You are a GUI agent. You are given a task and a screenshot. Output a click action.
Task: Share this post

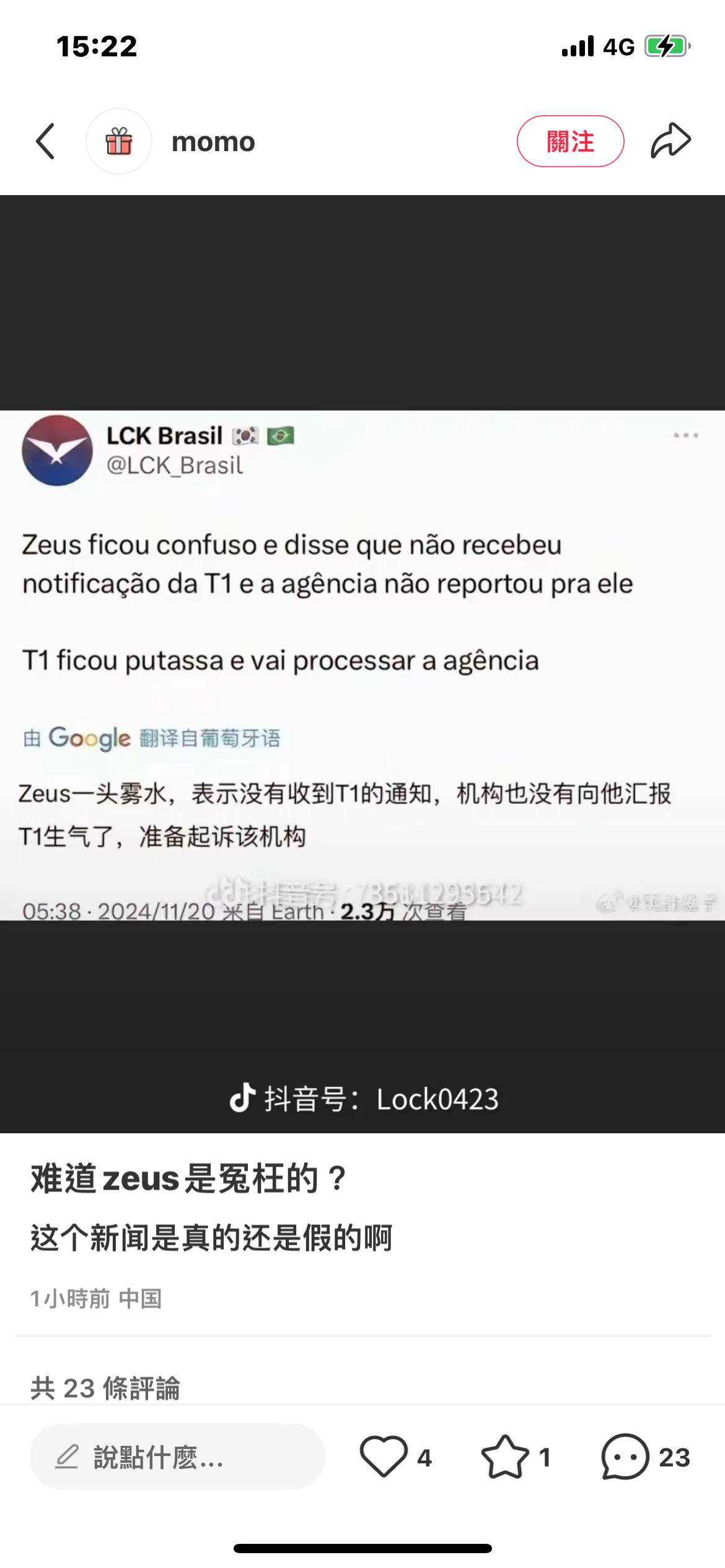(670, 141)
